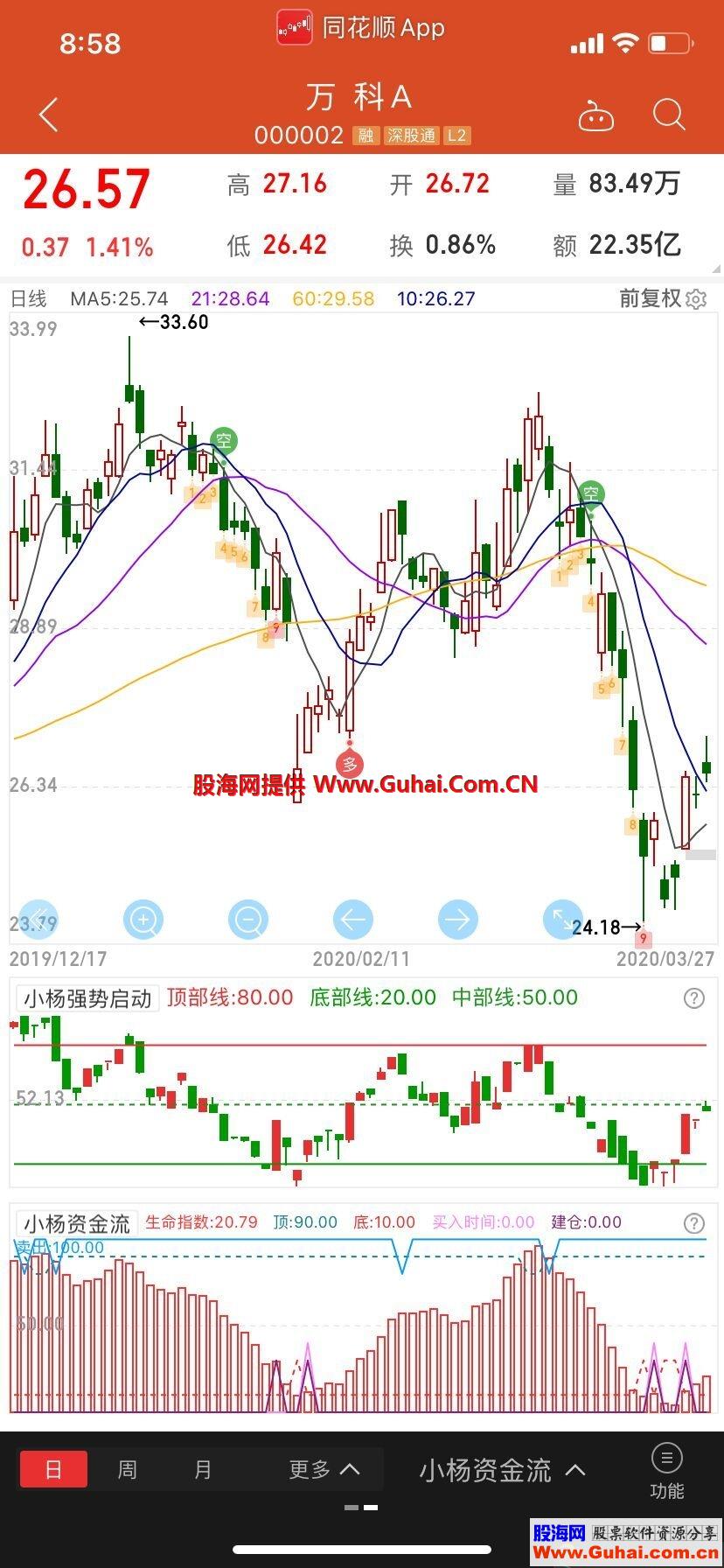This screenshot has width=724, height=1568.
Task: Open the 功能 menu
Action: [x=666, y=1471]
